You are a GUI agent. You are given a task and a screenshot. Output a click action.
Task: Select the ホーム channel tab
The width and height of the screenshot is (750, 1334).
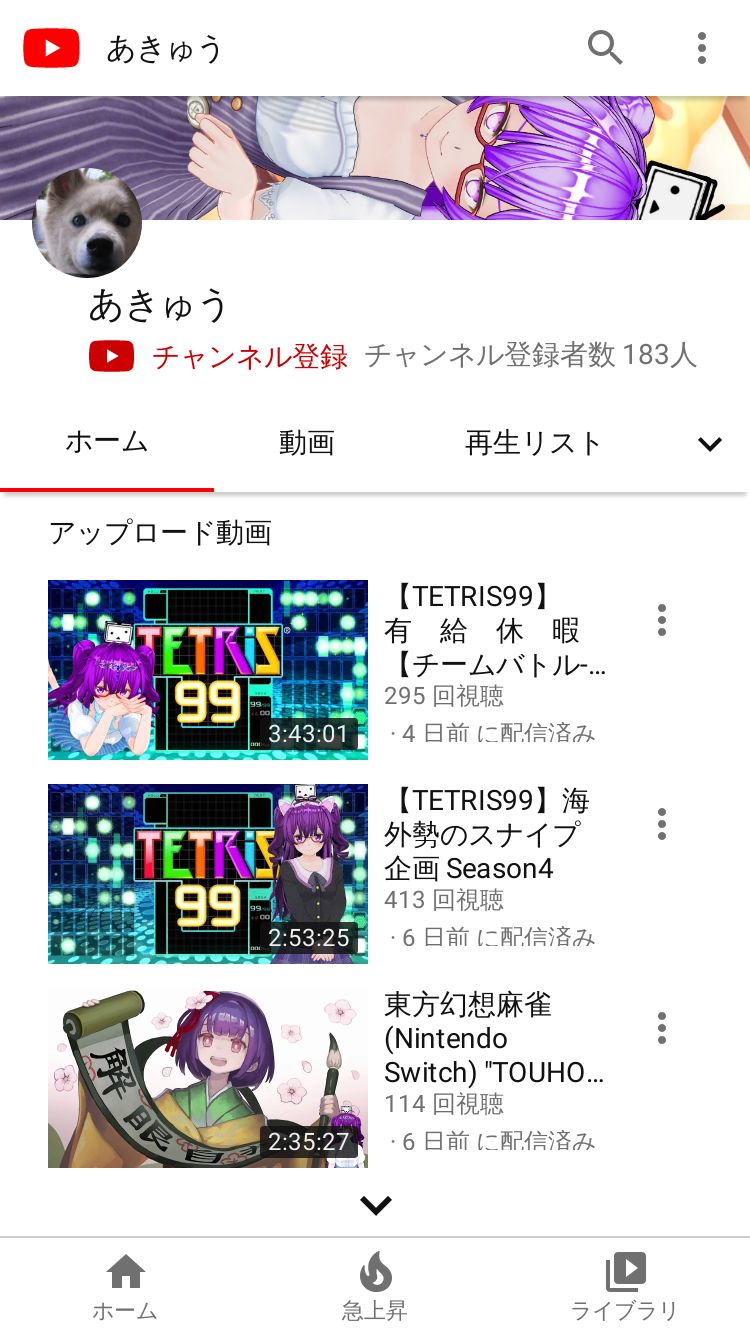point(107,443)
